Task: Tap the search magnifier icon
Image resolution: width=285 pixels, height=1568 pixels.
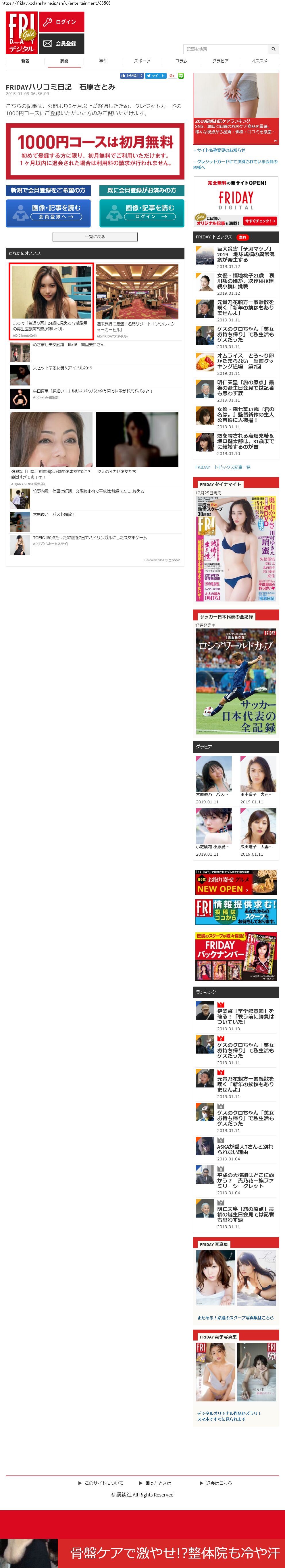Action: click(274, 49)
